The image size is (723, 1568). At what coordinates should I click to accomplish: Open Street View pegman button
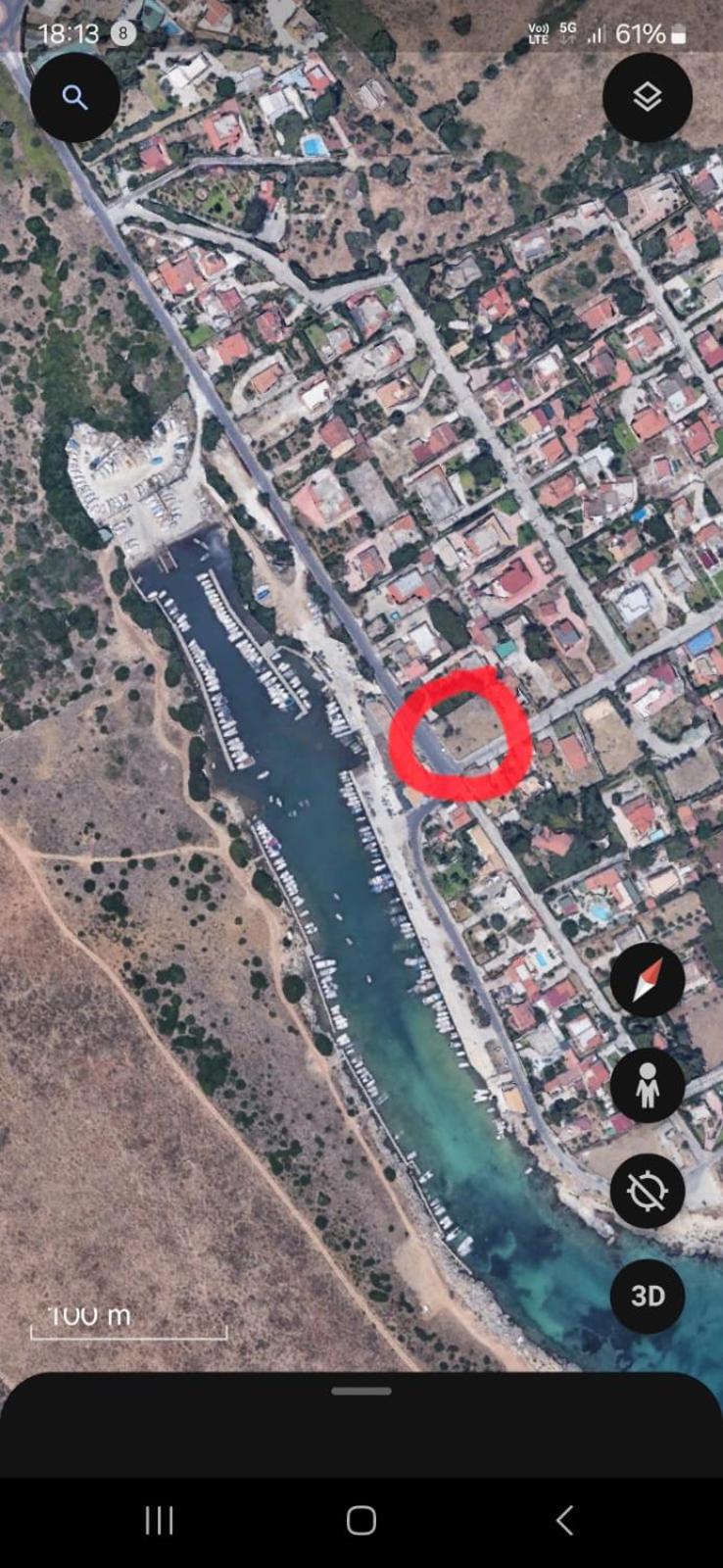(647, 1086)
